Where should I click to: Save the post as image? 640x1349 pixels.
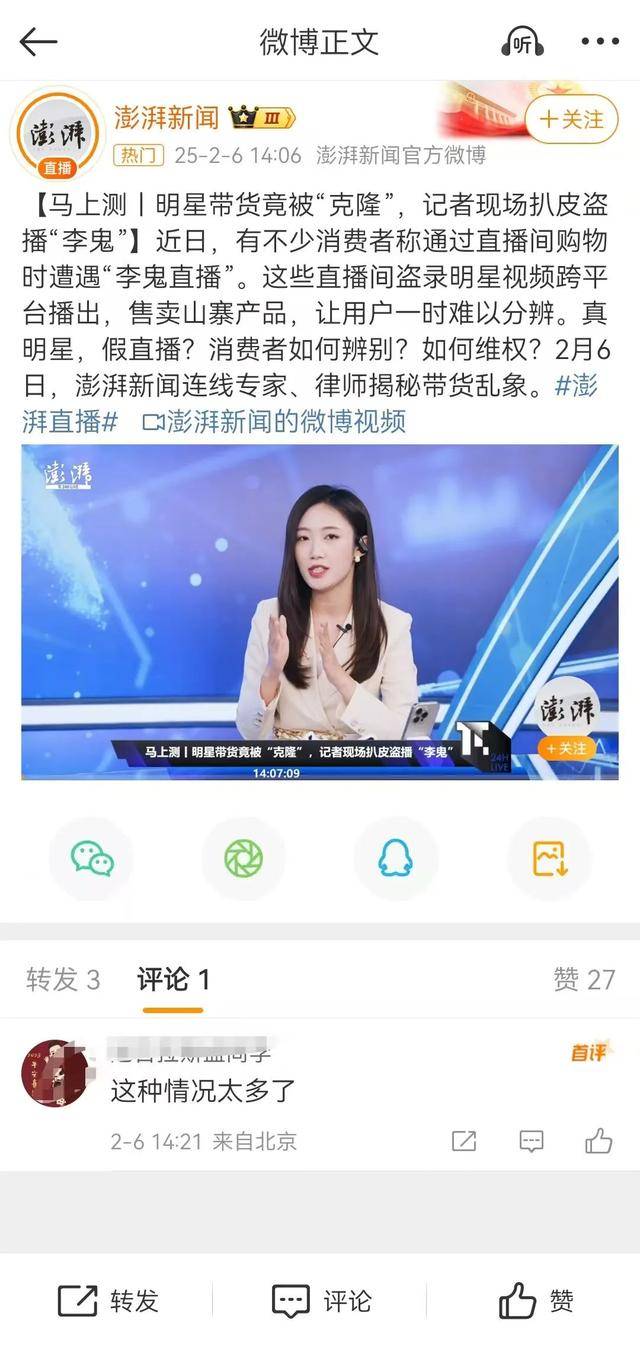click(549, 858)
